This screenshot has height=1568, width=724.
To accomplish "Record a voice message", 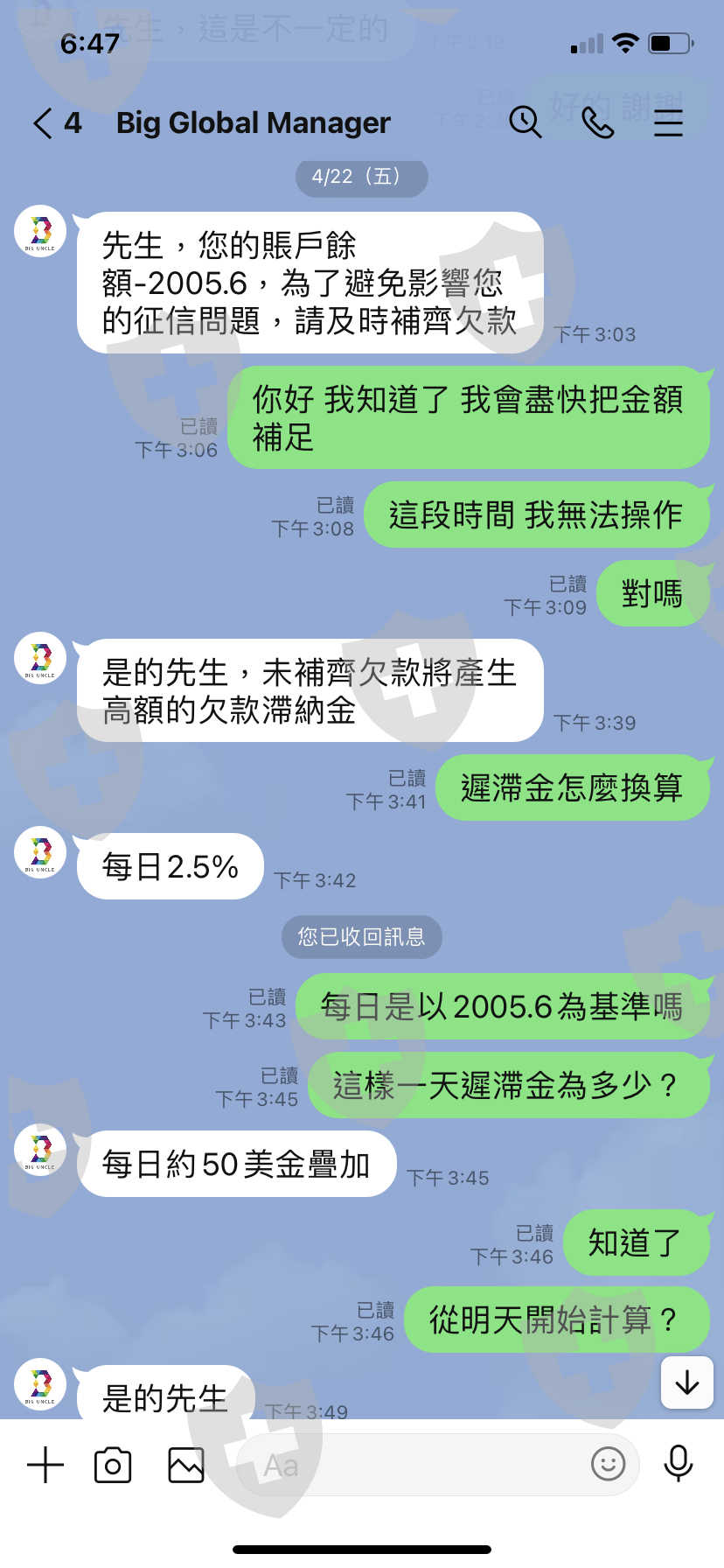I will (679, 1463).
